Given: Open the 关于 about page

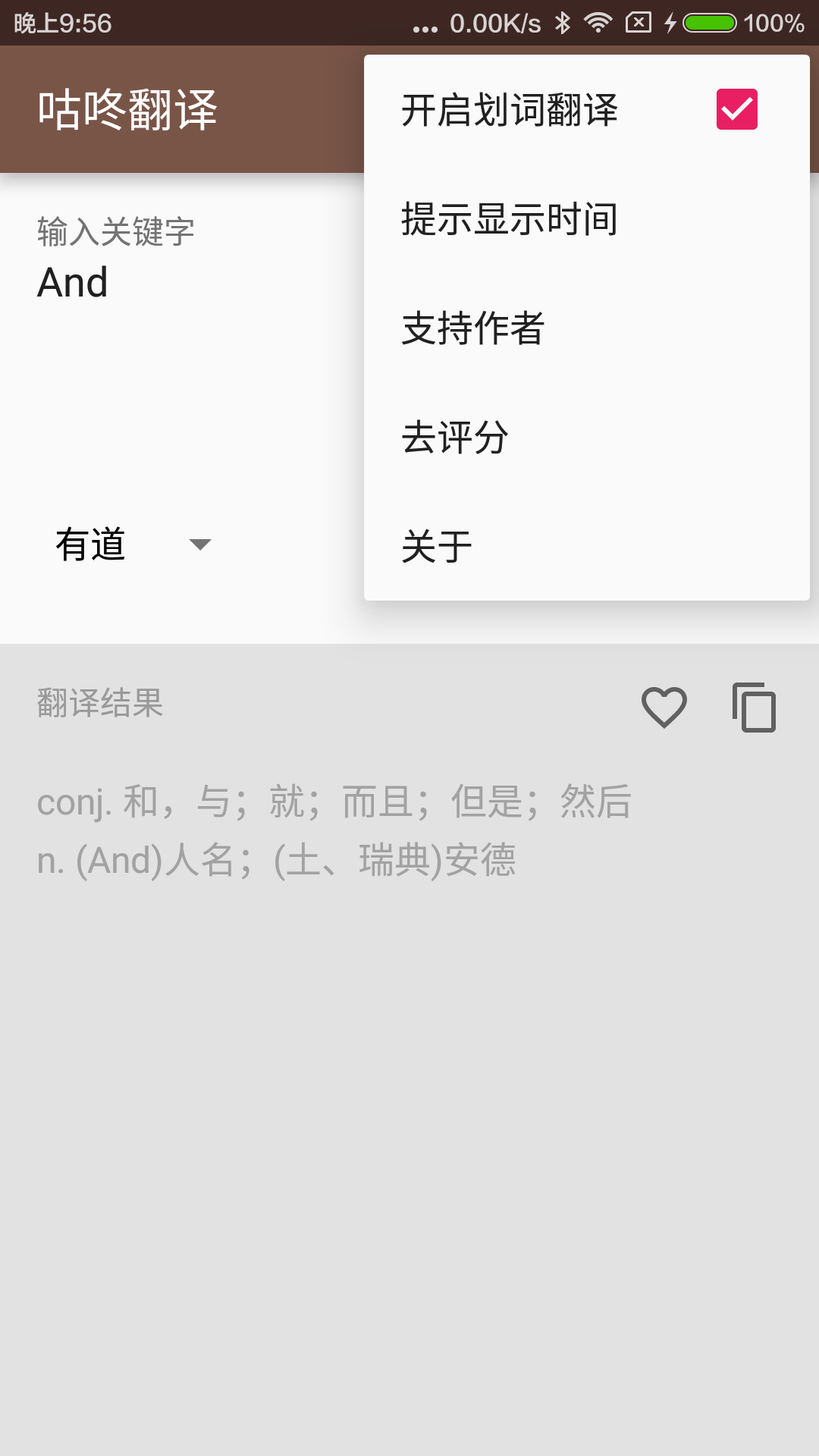Looking at the screenshot, I should point(437,547).
